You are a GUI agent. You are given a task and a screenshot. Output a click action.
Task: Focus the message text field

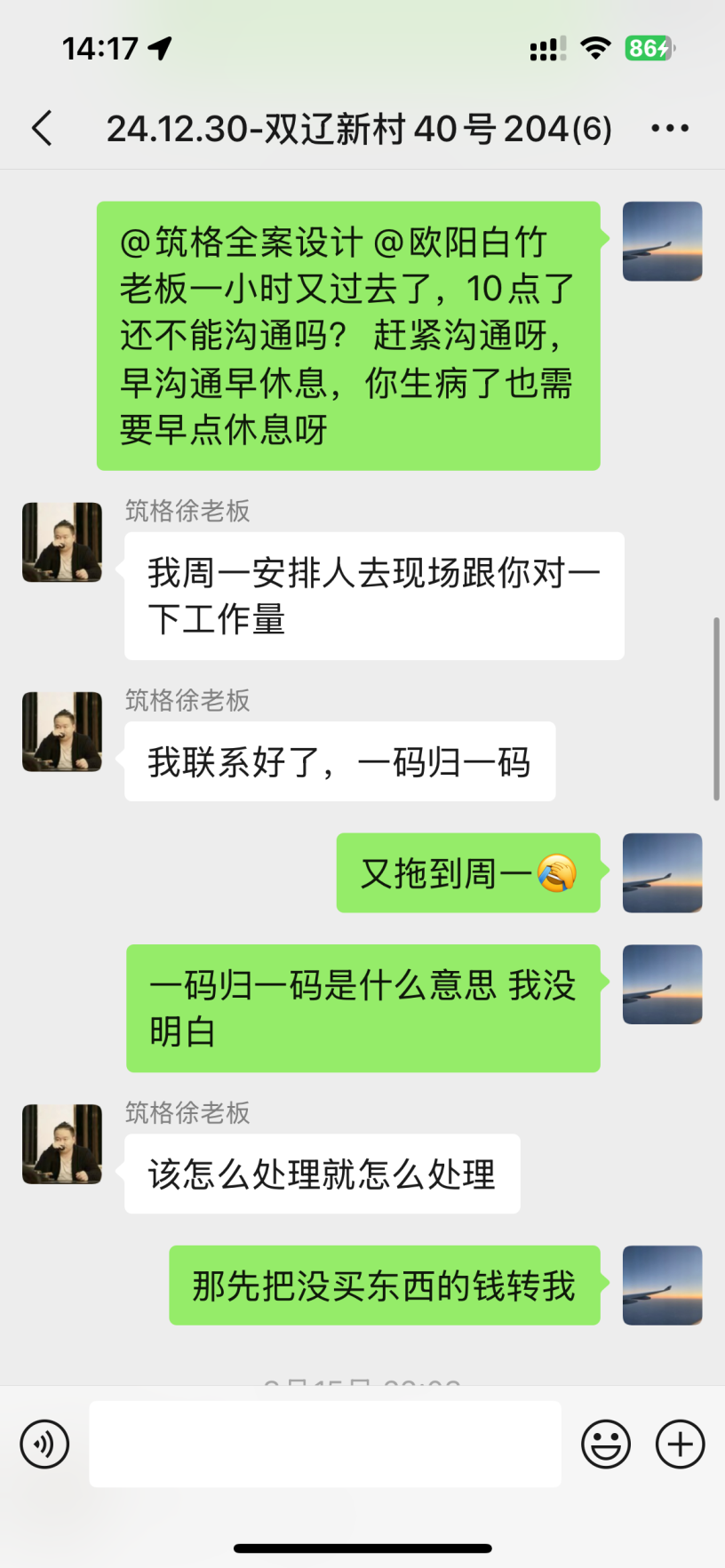[324, 1444]
